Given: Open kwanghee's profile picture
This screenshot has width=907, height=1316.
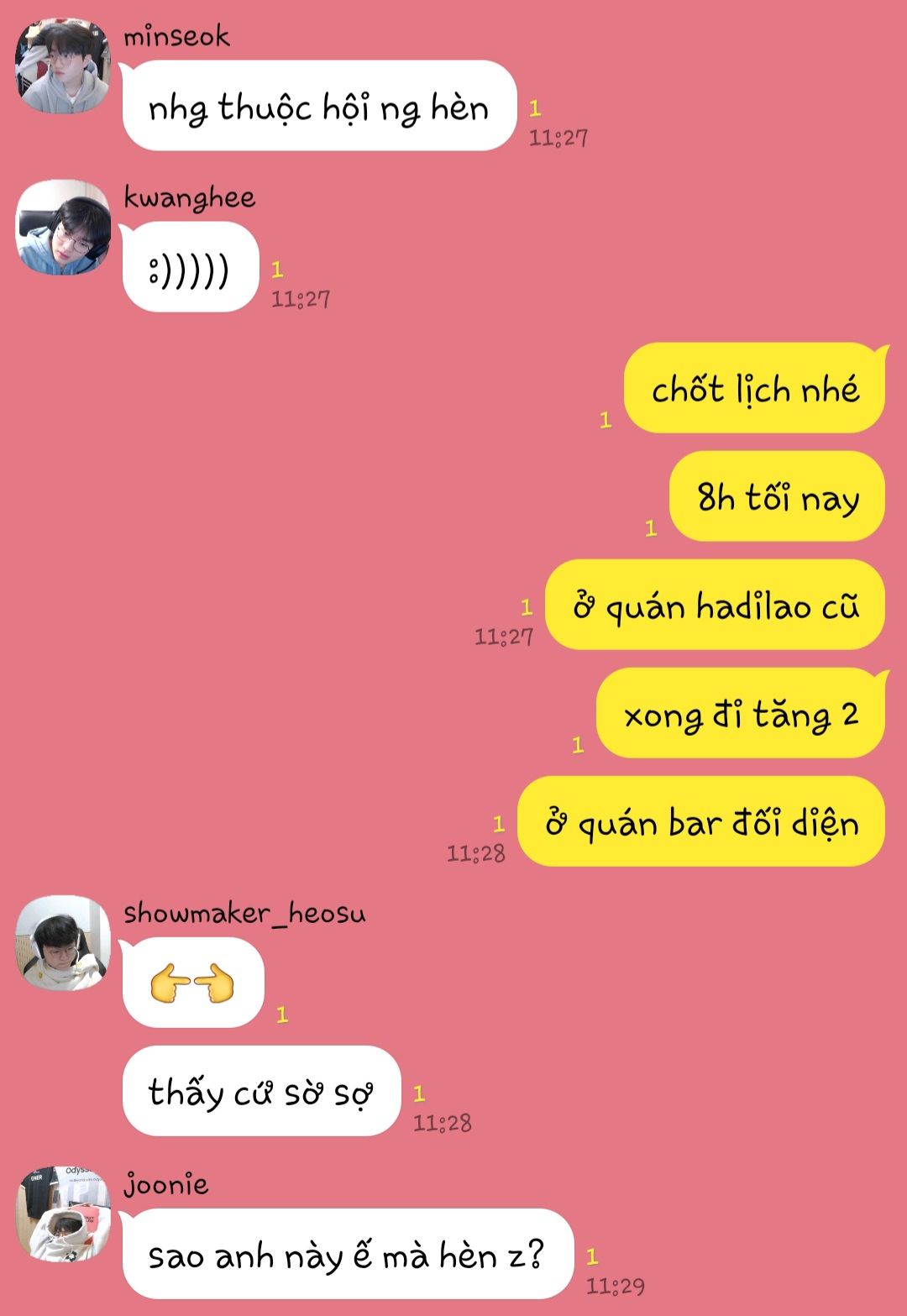Looking at the screenshot, I should tap(63, 228).
